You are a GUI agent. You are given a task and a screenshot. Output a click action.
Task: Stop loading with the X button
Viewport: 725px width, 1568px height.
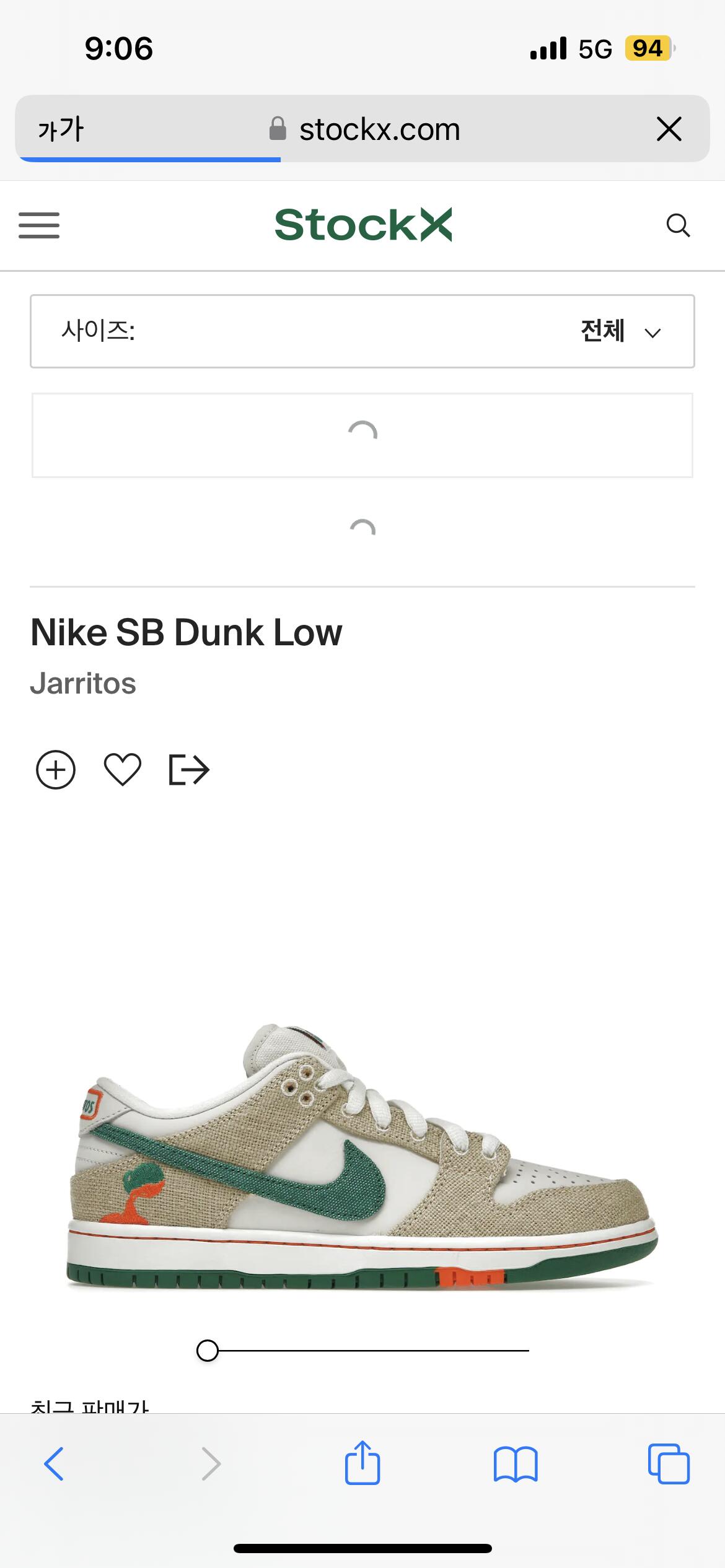click(x=669, y=129)
